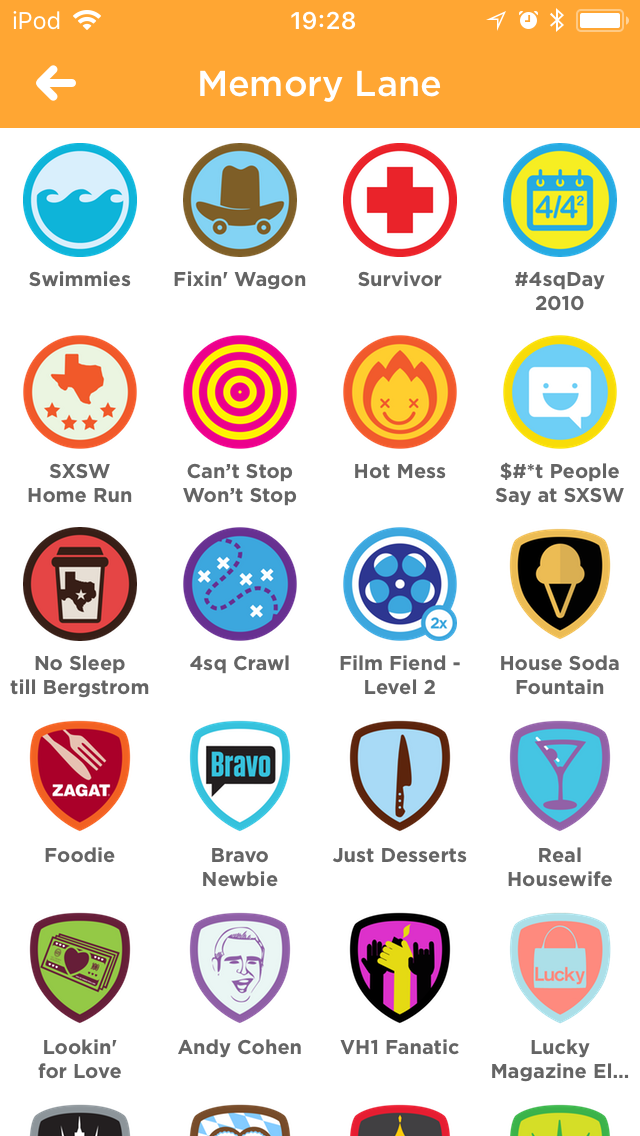
Task: Open the Bravo Newbie badge
Action: point(240,776)
